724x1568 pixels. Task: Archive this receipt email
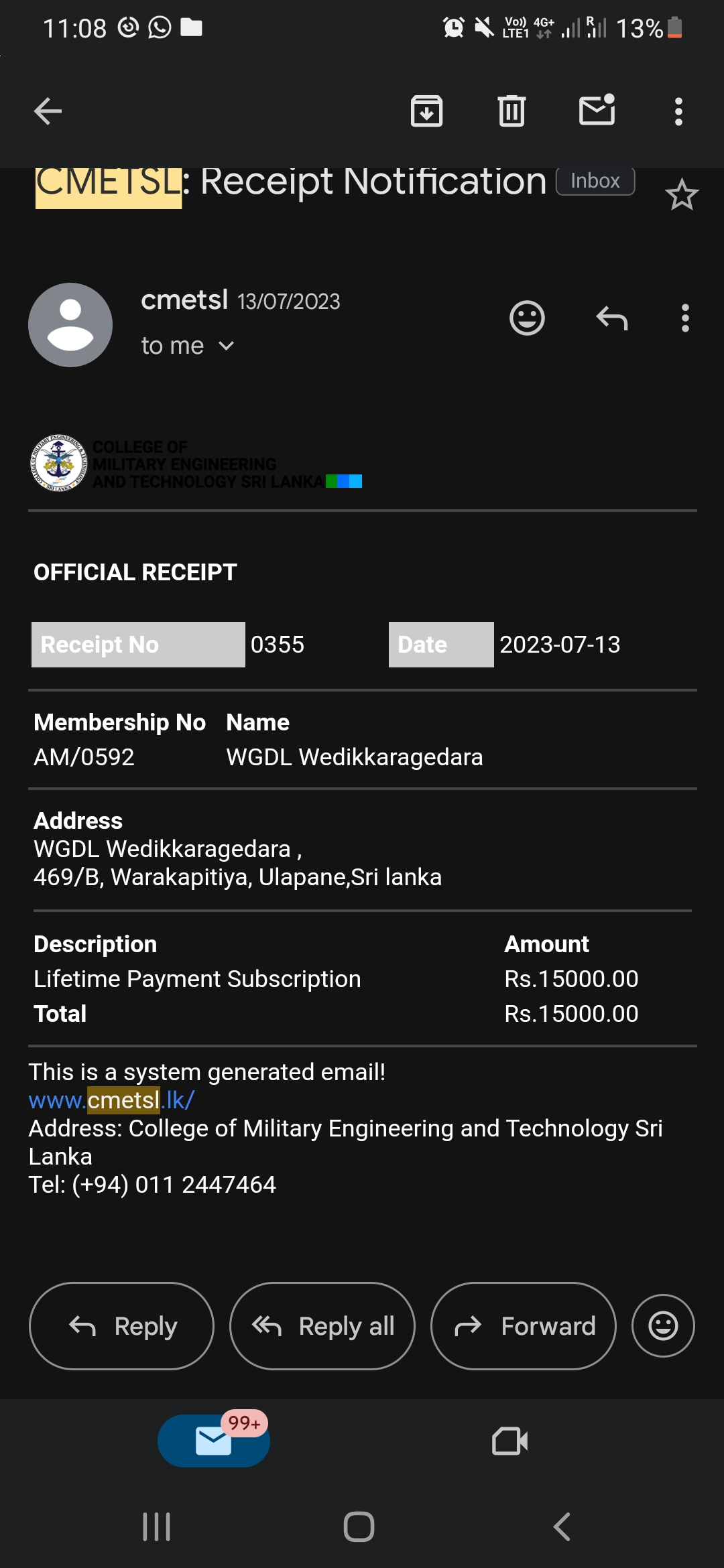point(427,111)
